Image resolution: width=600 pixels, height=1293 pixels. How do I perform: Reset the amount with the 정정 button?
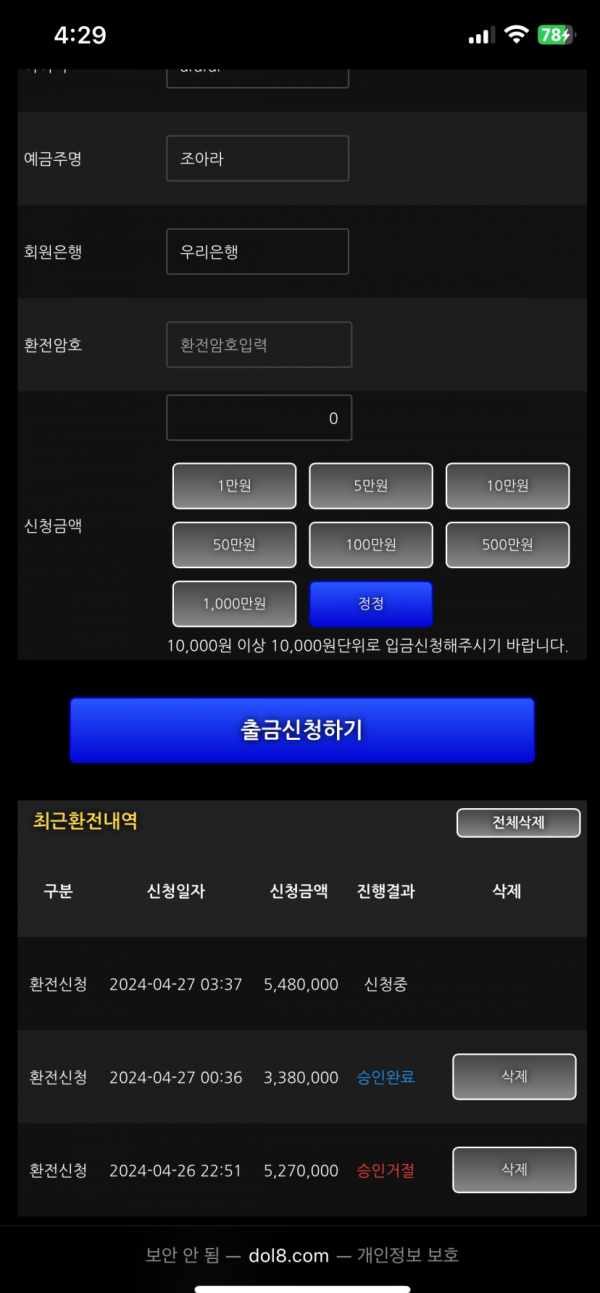click(370, 604)
